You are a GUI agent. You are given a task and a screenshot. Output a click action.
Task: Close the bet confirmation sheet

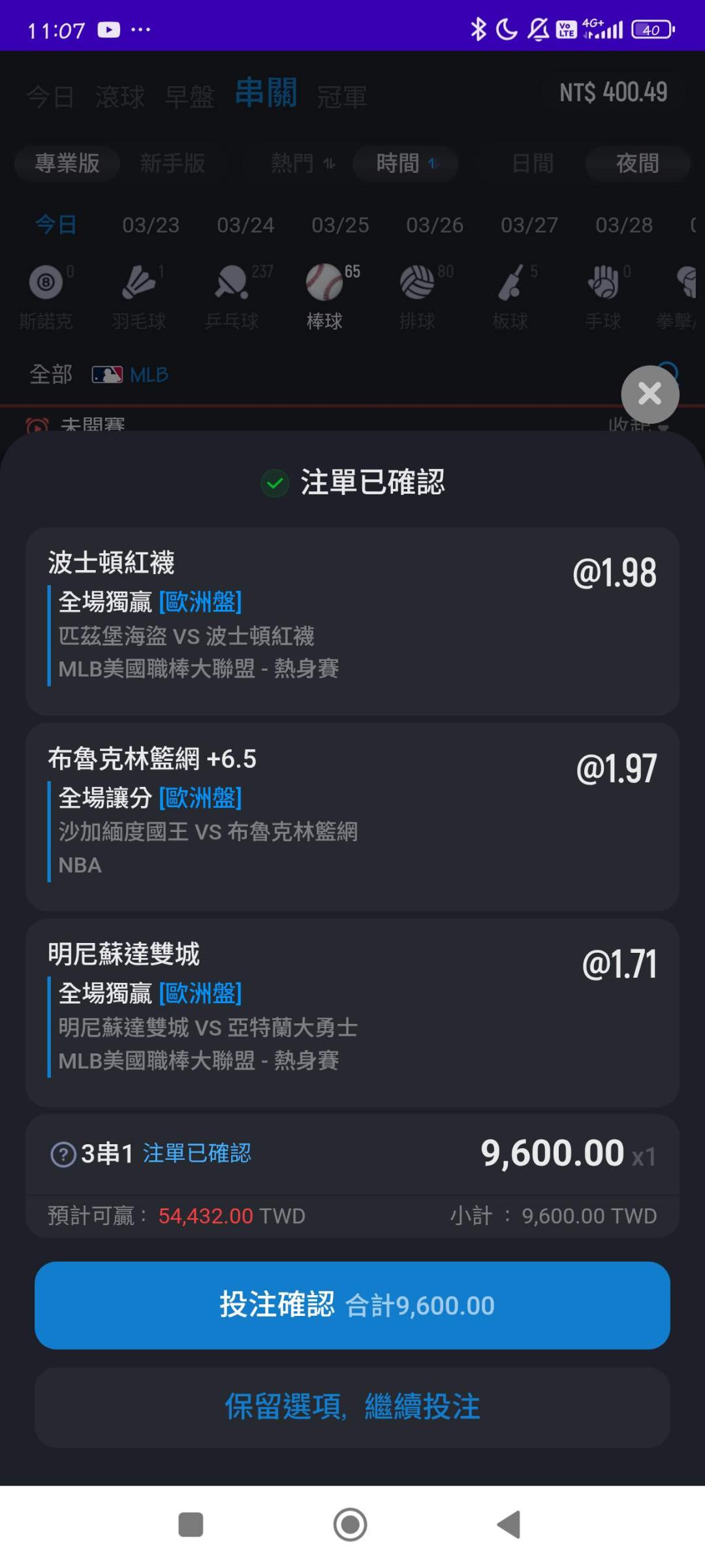point(650,394)
